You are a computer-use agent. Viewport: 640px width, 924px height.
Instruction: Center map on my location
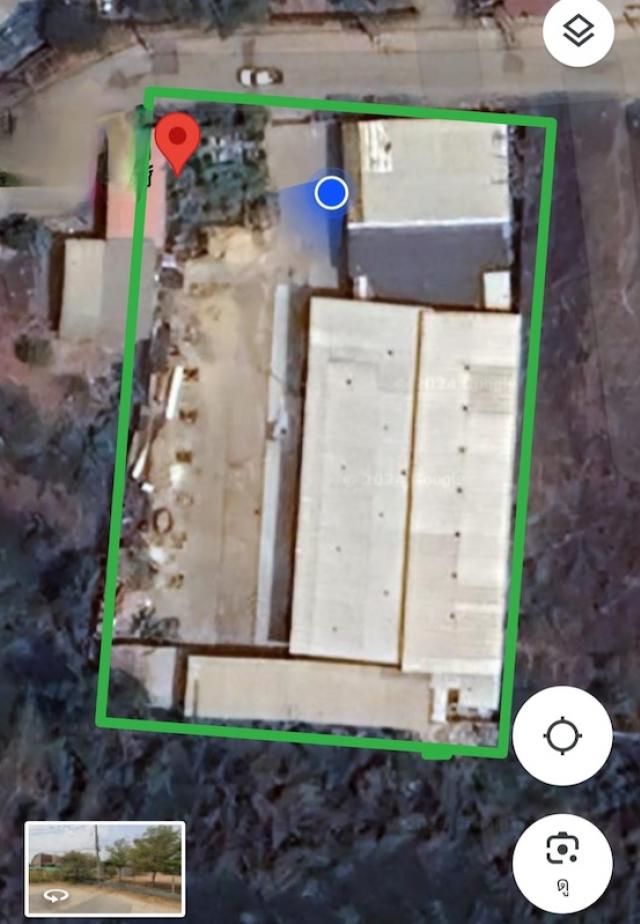click(563, 736)
